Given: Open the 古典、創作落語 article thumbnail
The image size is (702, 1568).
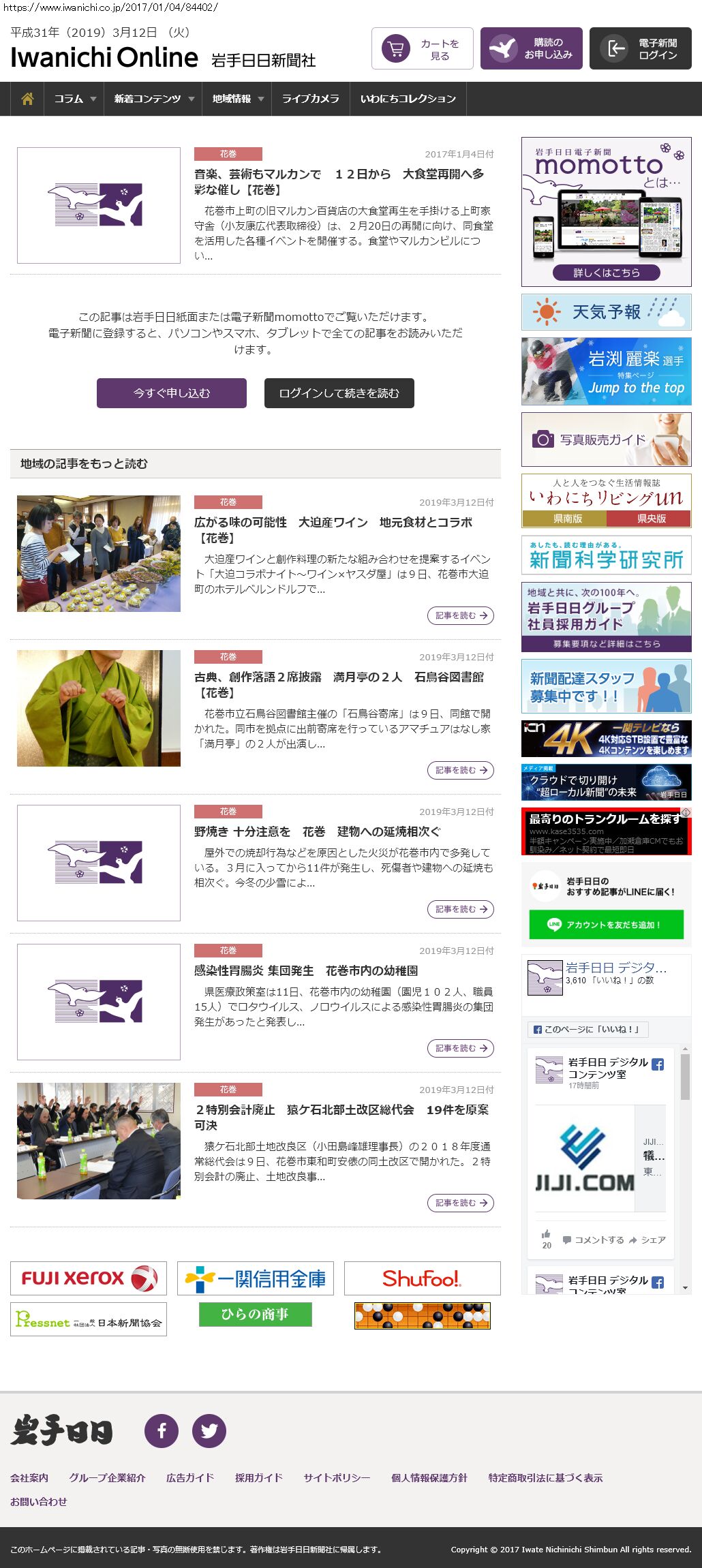Looking at the screenshot, I should (x=99, y=708).
